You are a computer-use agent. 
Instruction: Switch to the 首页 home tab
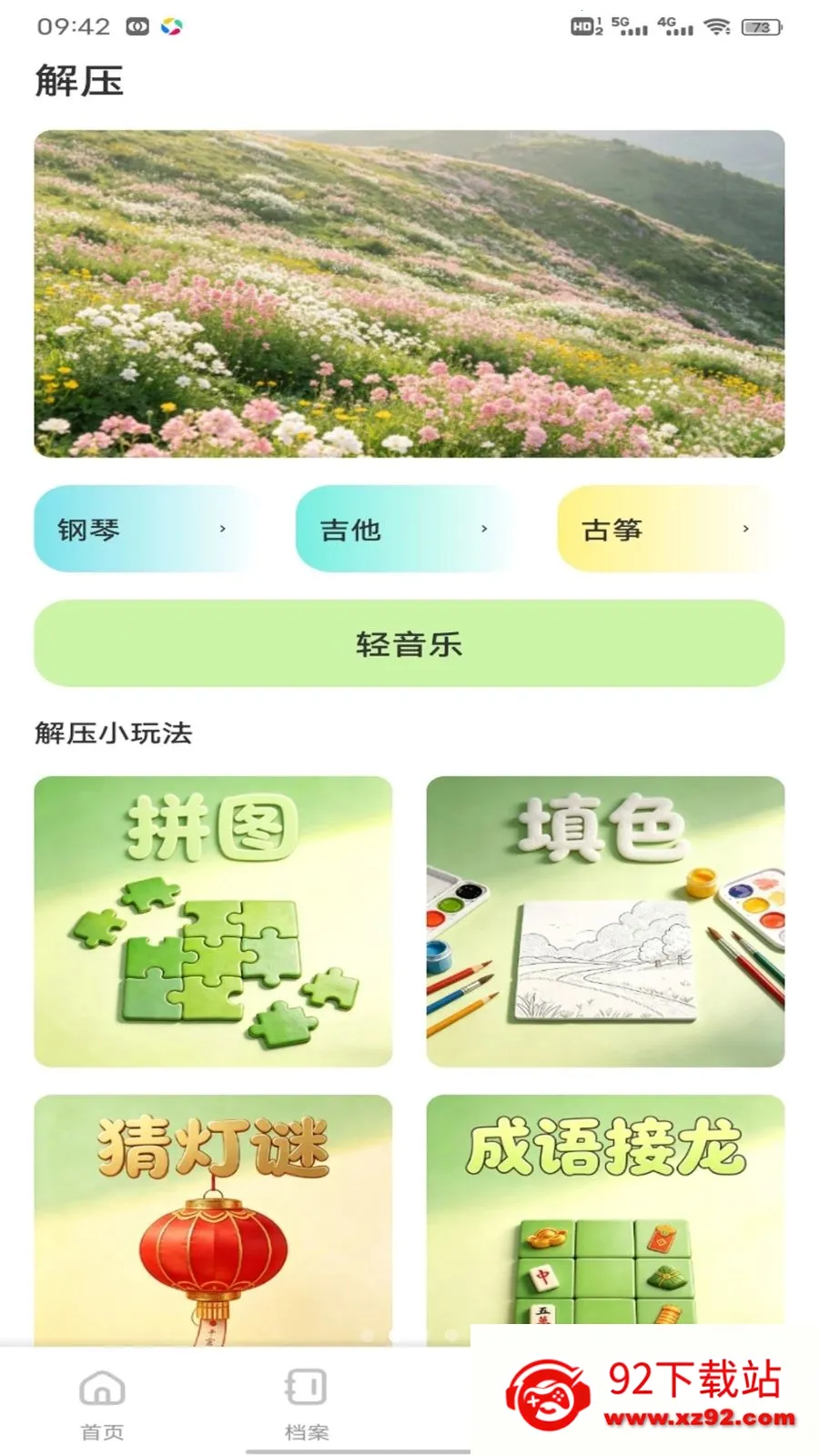102,1405
